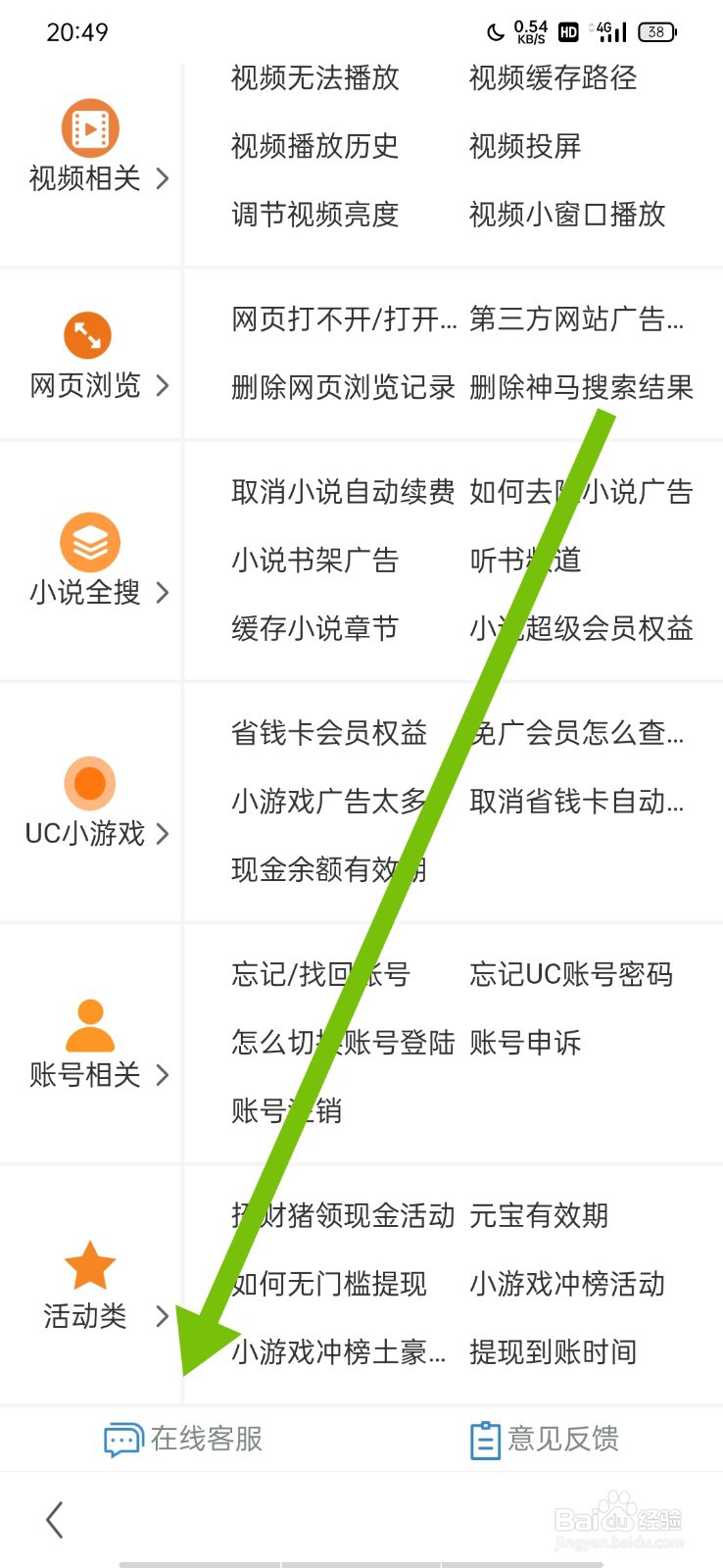This screenshot has height=1568, width=723.
Task: Select 取消小说自动续费 topic
Action: pyautogui.click(x=341, y=493)
